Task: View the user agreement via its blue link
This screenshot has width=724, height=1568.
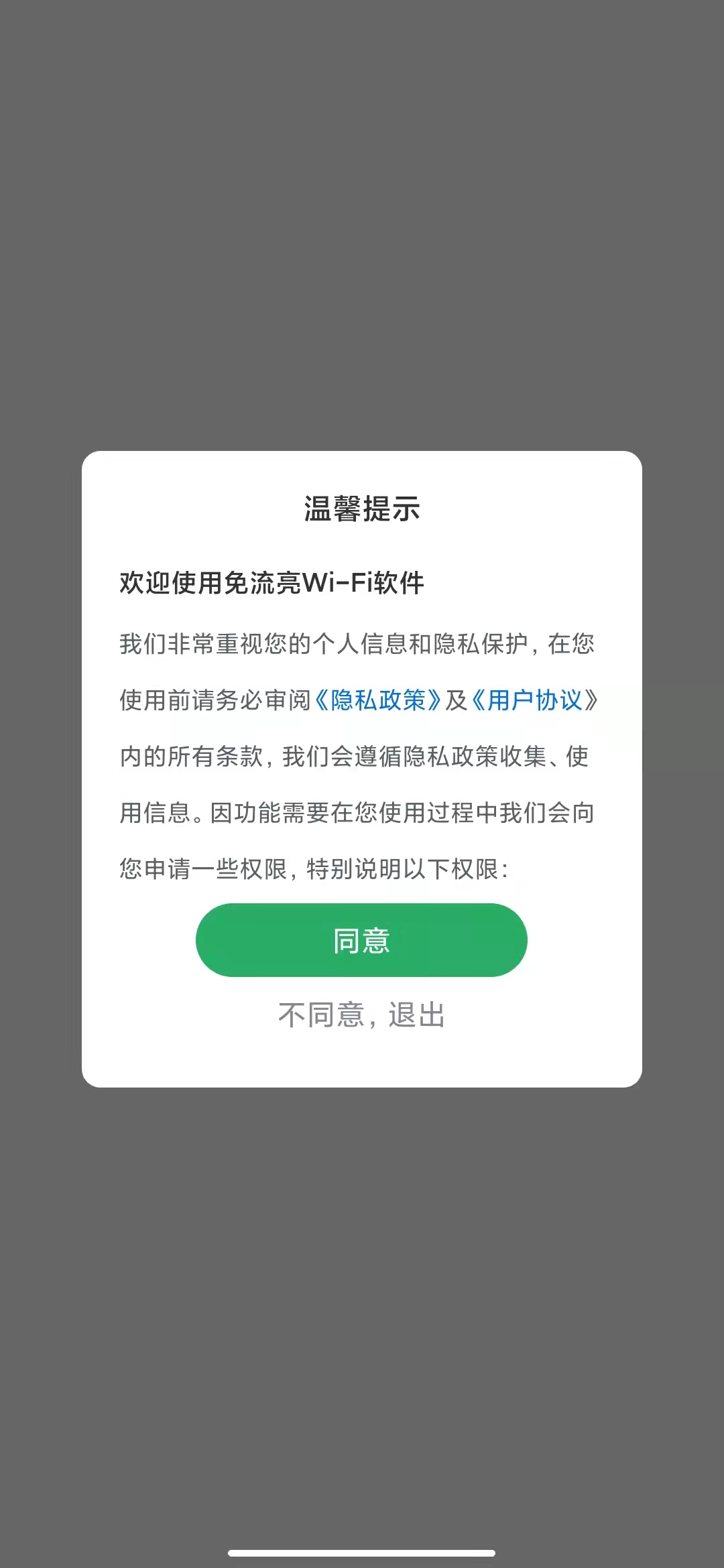Action: (x=540, y=700)
